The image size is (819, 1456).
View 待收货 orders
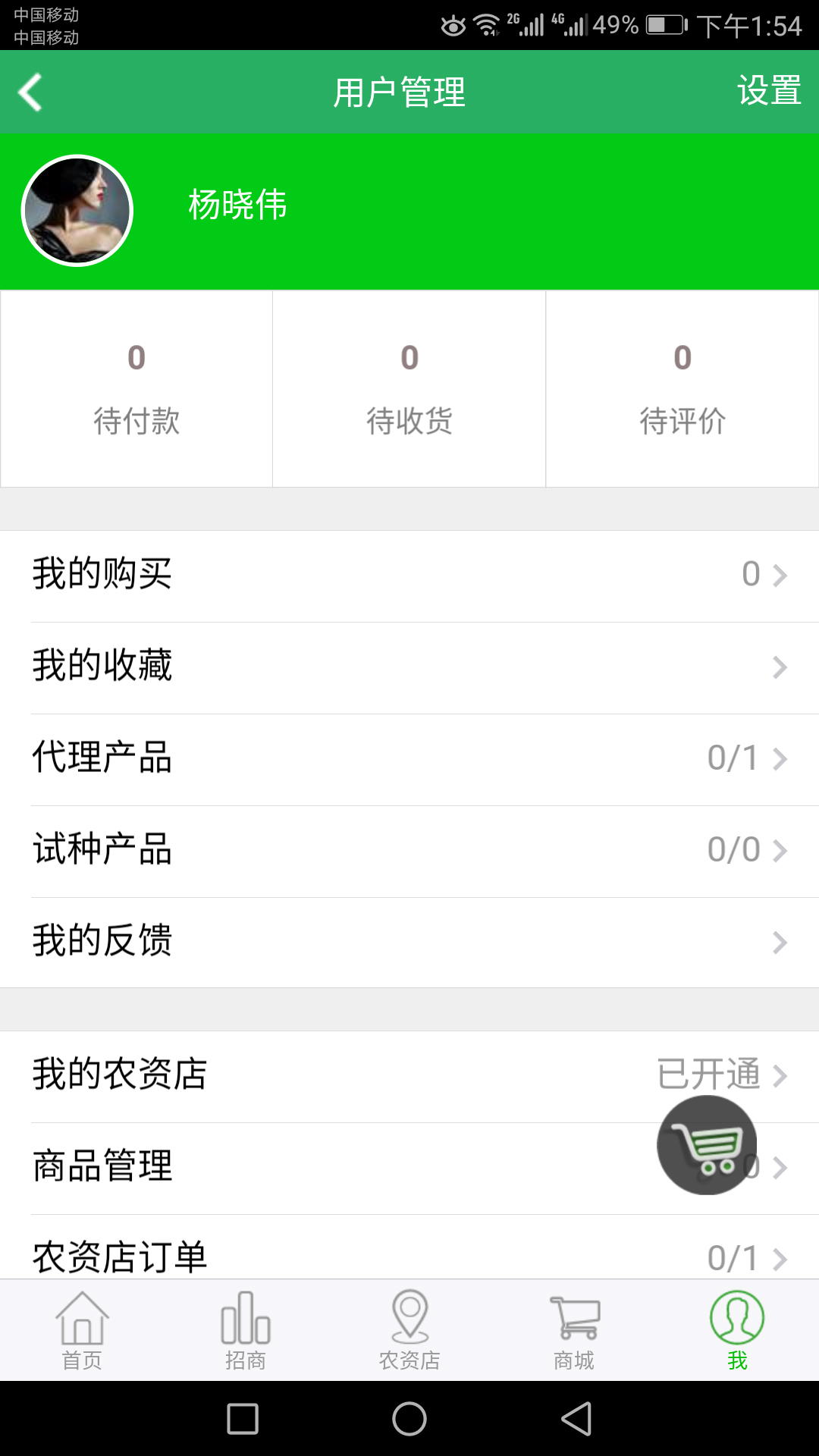pos(409,389)
